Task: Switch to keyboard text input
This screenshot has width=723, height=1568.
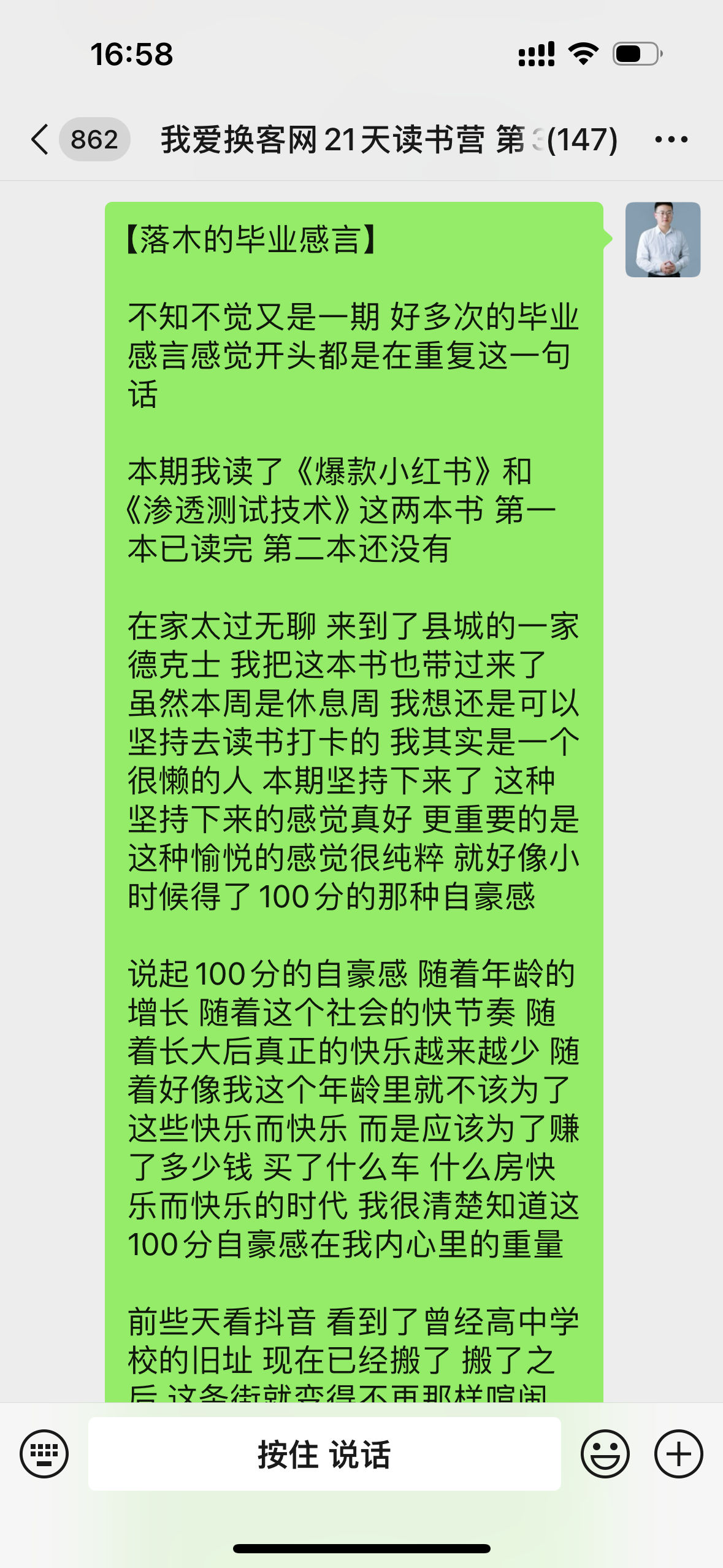Action: click(44, 1453)
